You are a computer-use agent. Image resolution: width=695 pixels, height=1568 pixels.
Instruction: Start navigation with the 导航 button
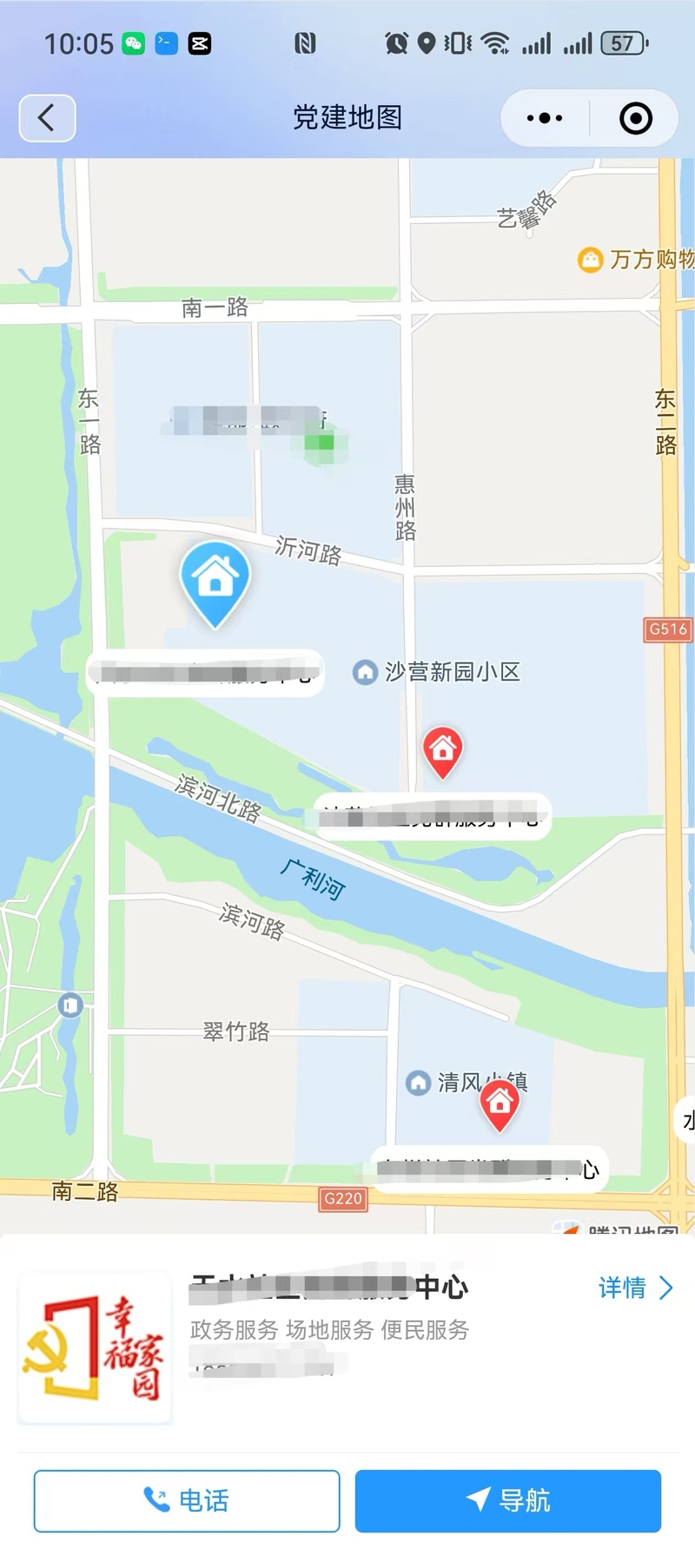tap(508, 1500)
